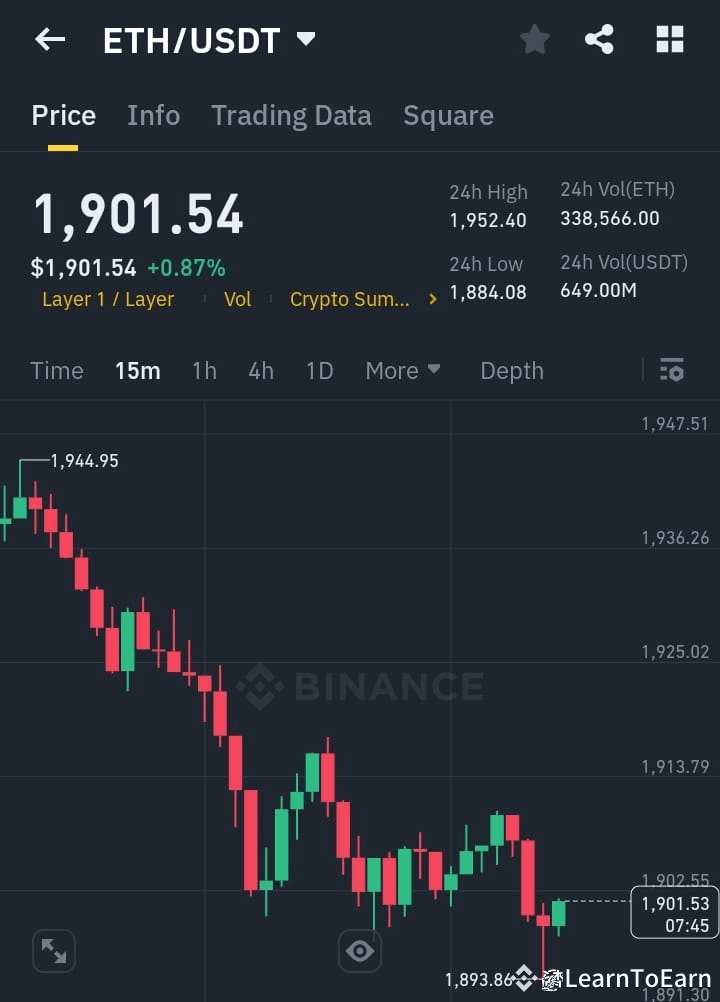This screenshot has height=1002, width=720.
Task: Share the ETH/USDT chart
Action: point(599,39)
